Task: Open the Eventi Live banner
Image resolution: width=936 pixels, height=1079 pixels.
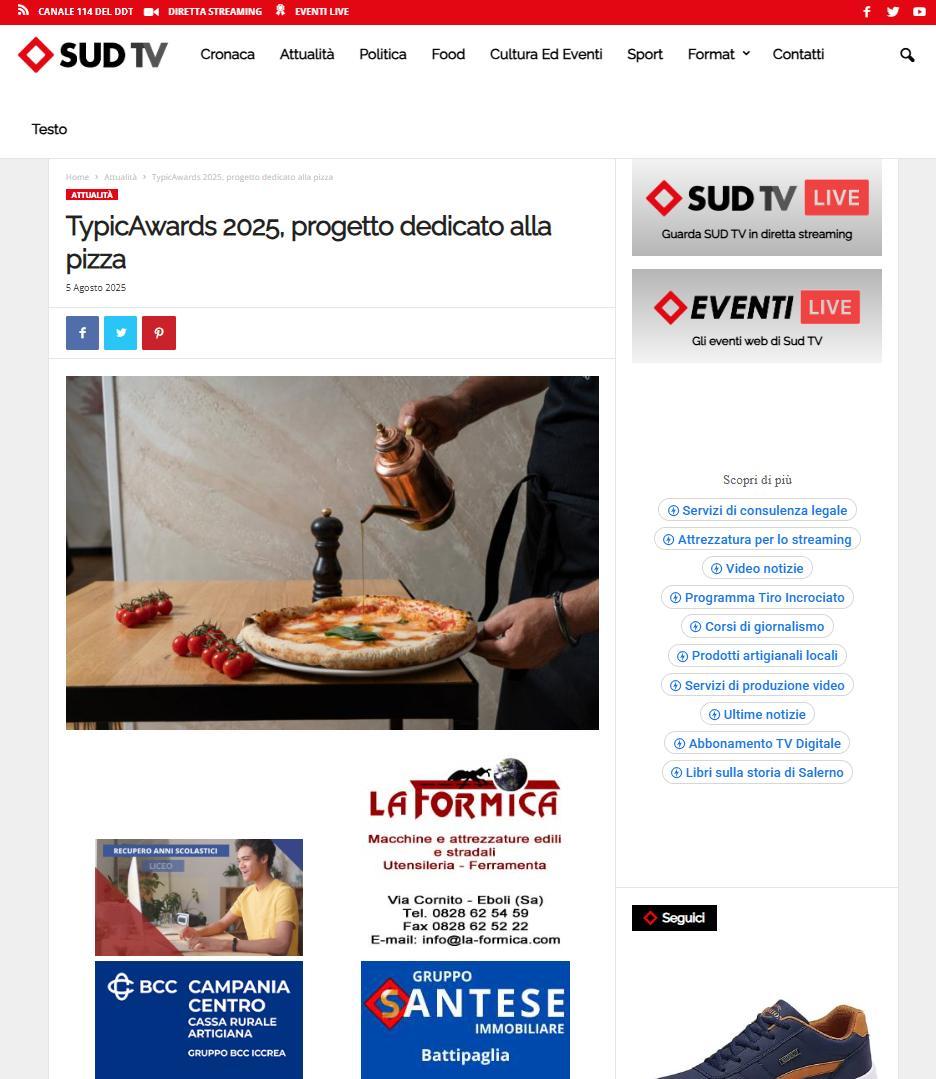Action: pos(756,316)
